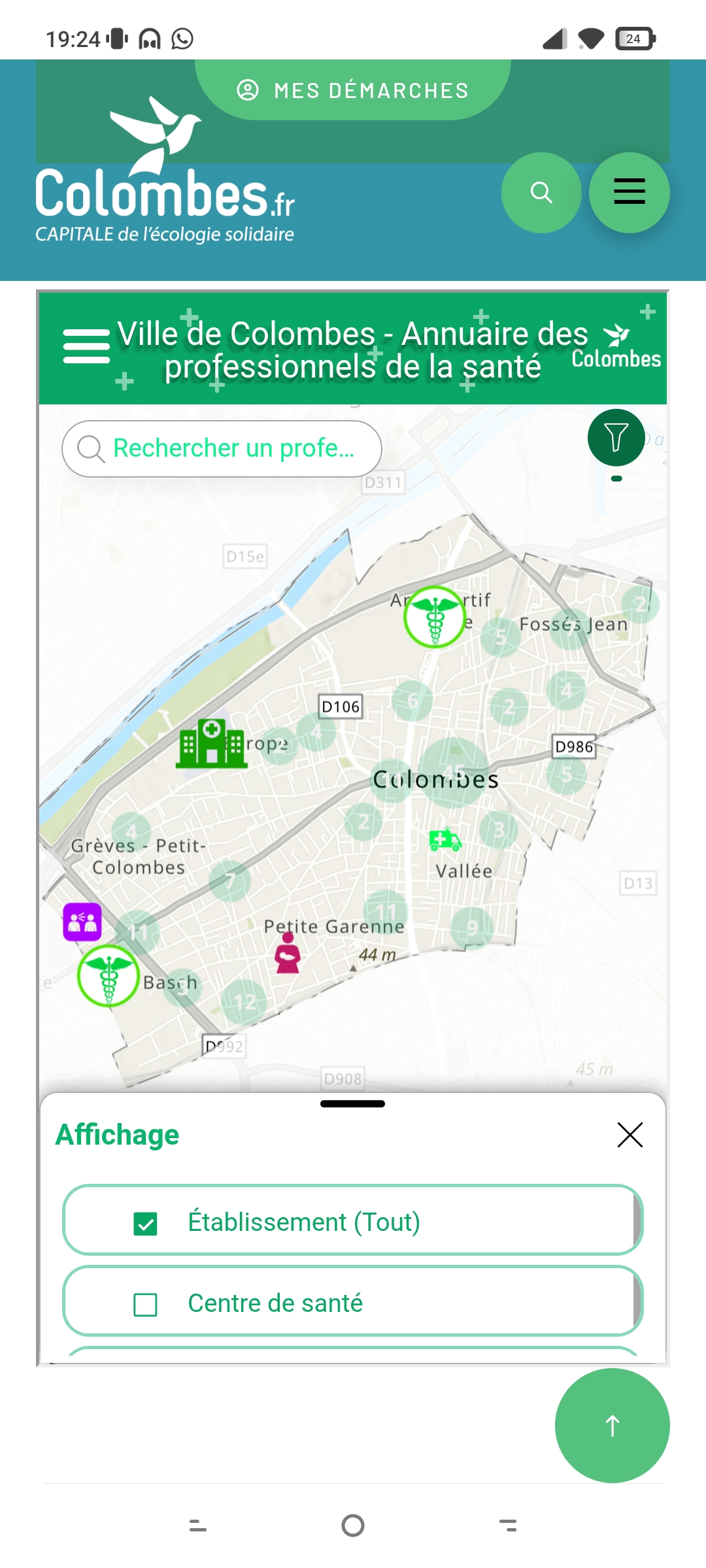Tap the Colombes.fr site search icon
This screenshot has height=1568, width=706.
point(541,193)
